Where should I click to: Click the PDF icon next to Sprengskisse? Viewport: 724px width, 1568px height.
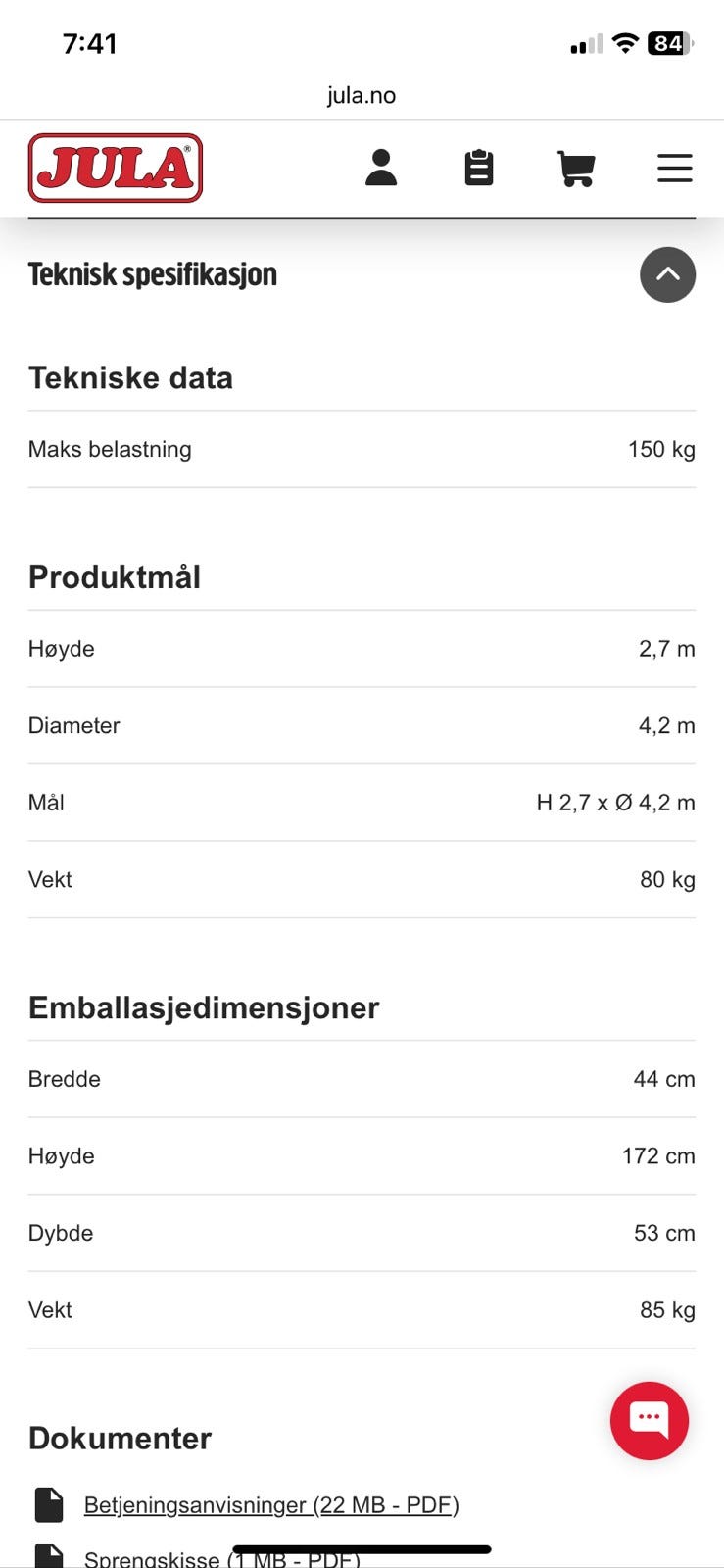[47, 1556]
